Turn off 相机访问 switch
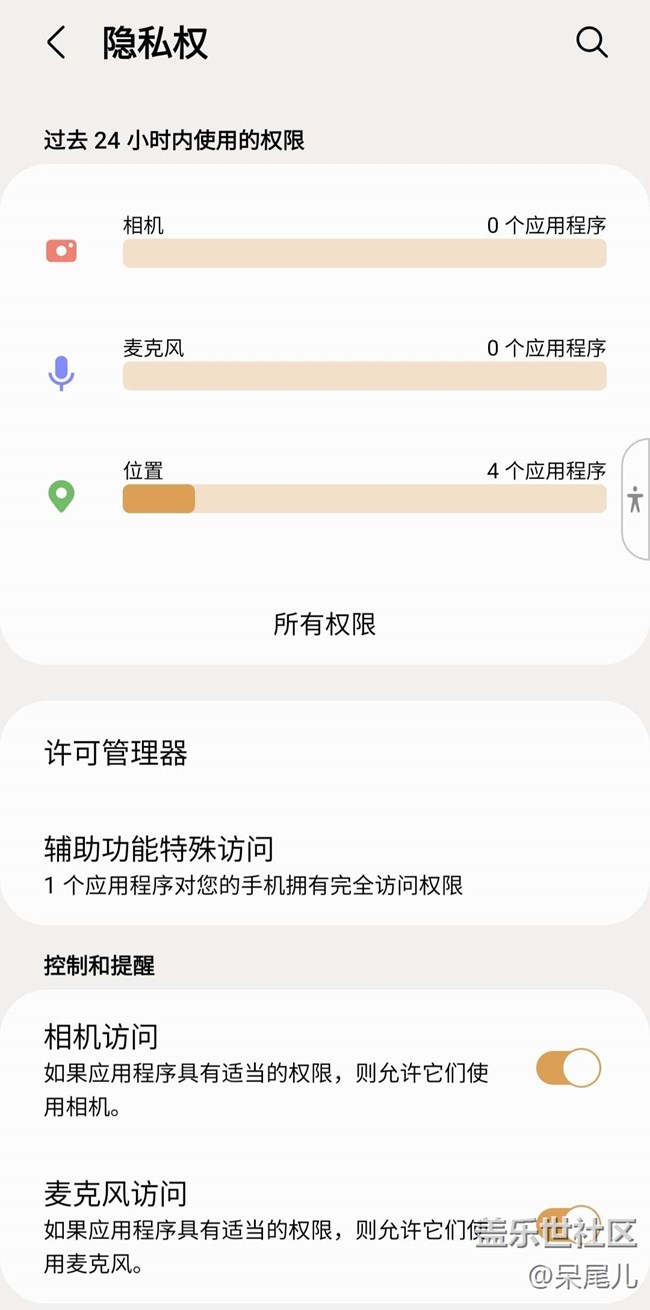This screenshot has height=1310, width=650. pyautogui.click(x=568, y=1068)
